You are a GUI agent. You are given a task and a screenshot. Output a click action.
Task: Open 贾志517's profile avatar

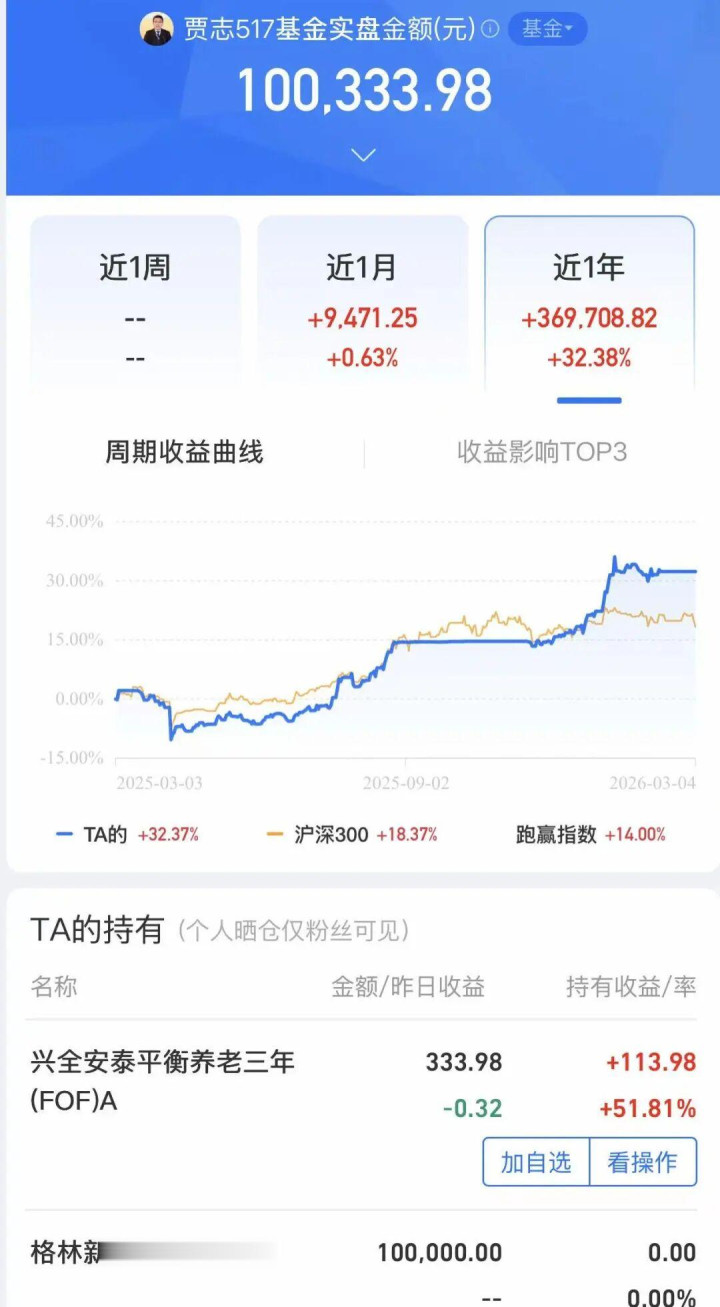156,29
